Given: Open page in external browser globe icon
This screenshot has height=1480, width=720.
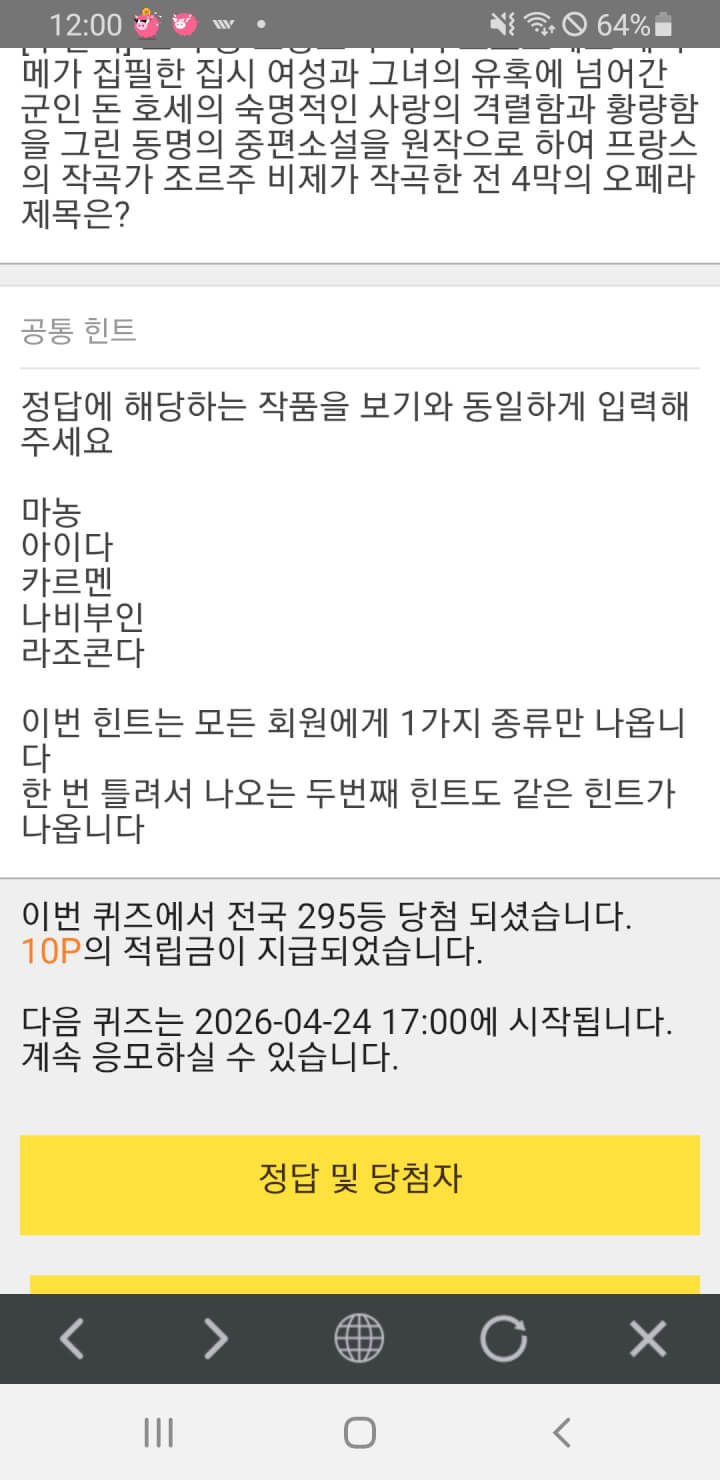Looking at the screenshot, I should pos(359,1338).
